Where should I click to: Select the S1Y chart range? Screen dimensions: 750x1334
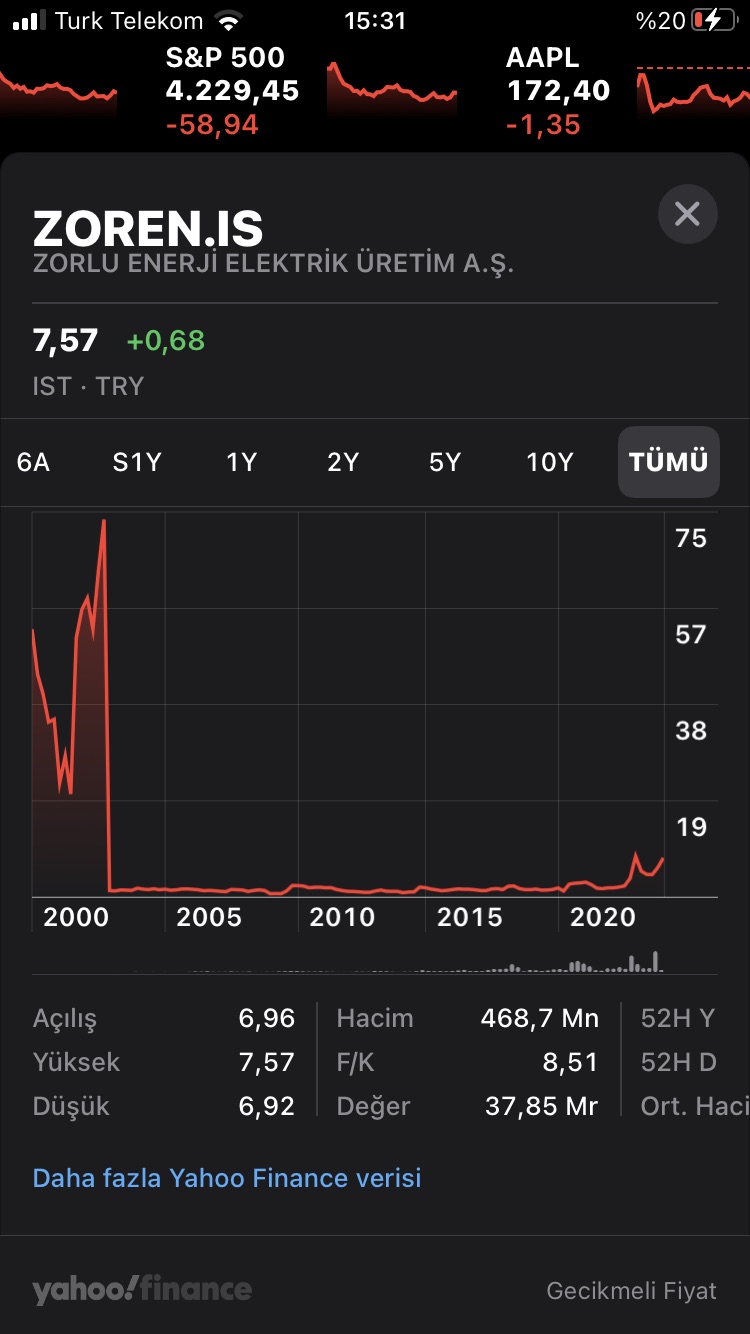(x=137, y=462)
